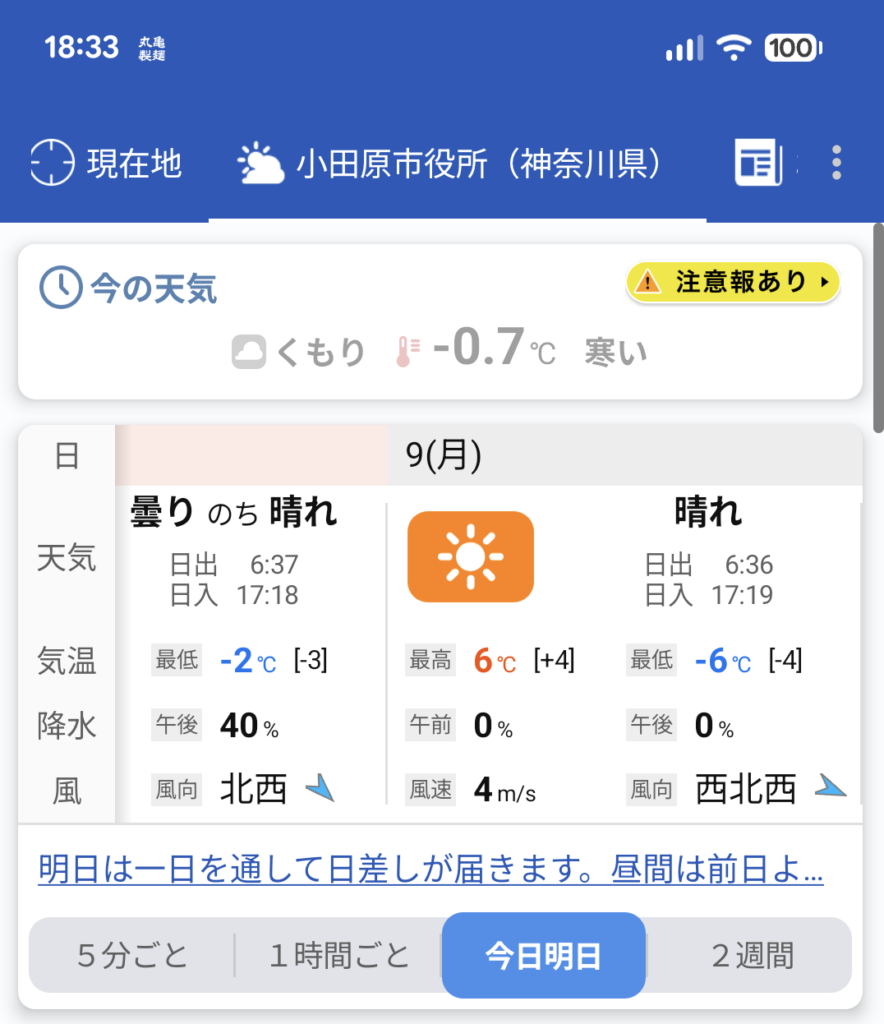Open the news article icon in the header
Viewport: 884px width, 1024px height.
[758, 162]
